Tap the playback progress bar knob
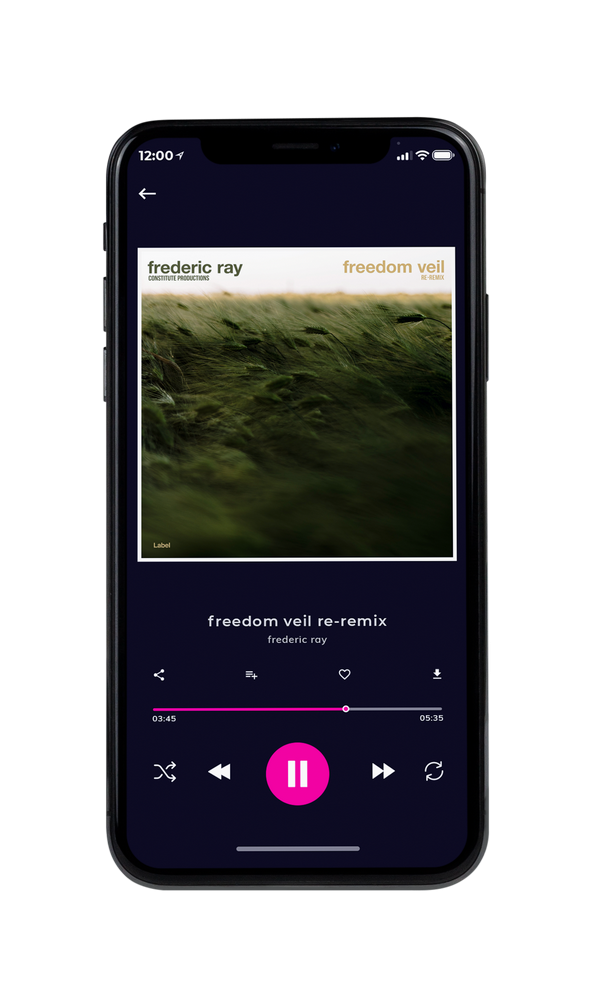Viewport: 600px width, 1000px height. point(346,709)
